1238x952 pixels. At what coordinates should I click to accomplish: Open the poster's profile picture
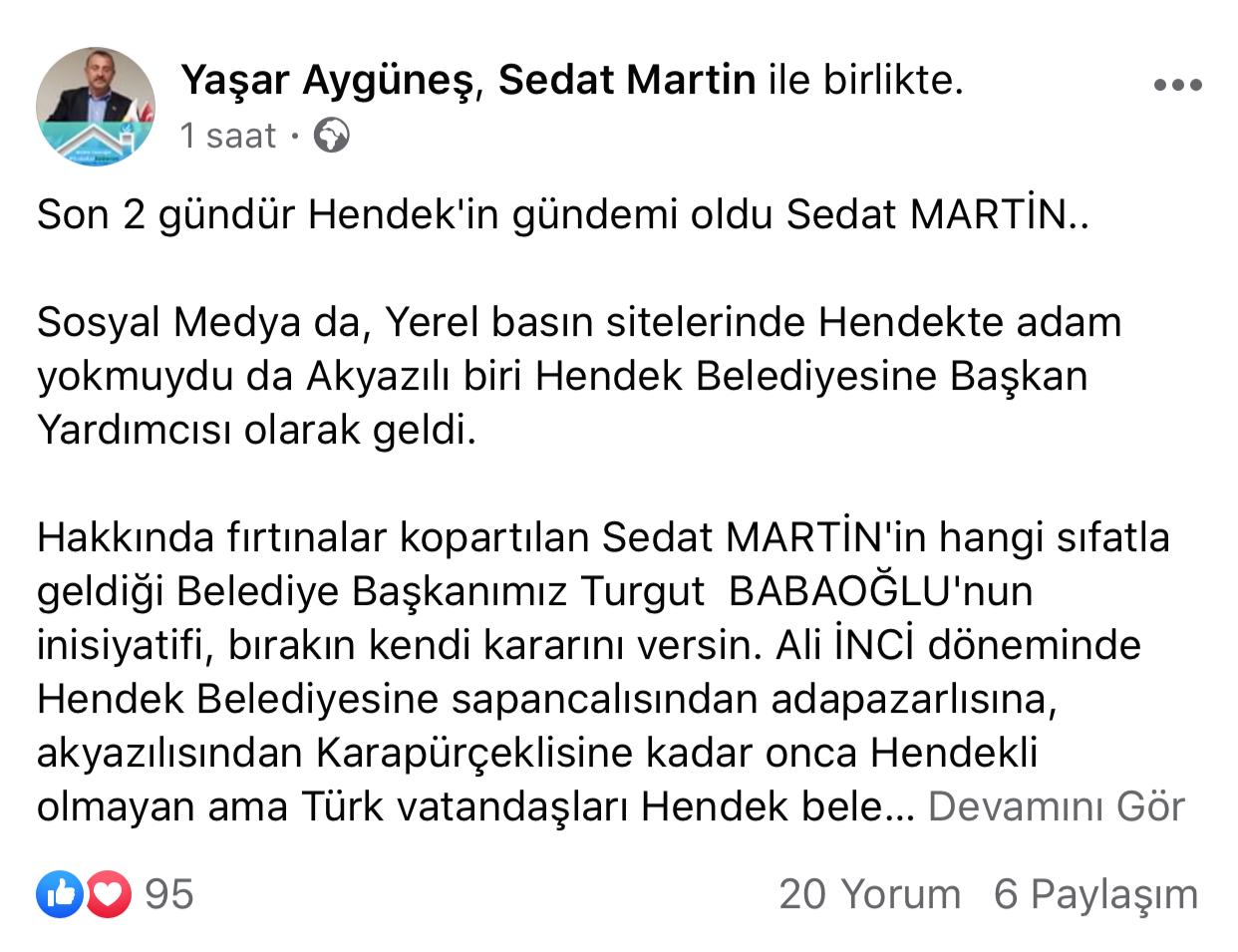click(96, 106)
